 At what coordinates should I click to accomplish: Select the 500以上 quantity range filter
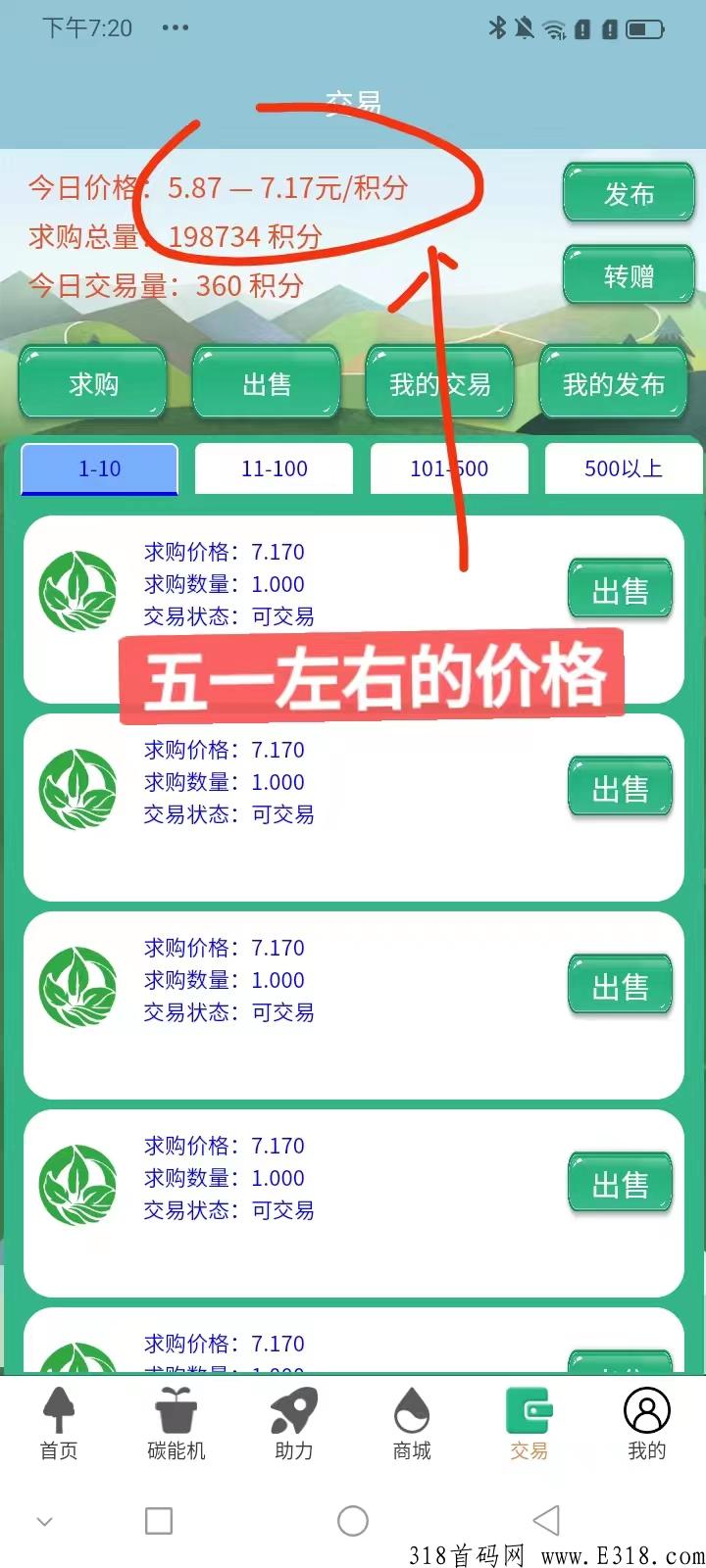tap(624, 469)
